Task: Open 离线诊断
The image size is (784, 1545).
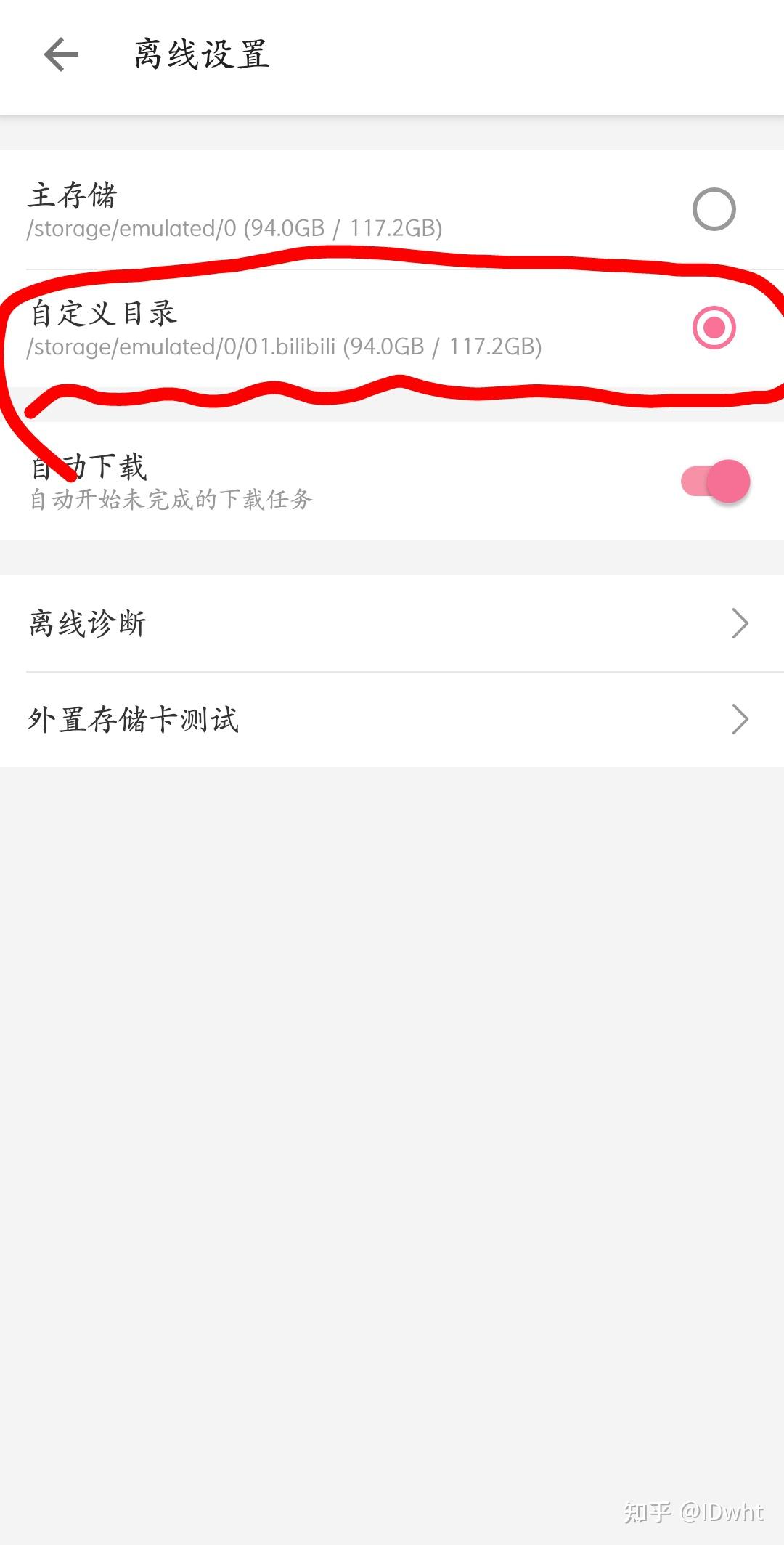Action: (x=392, y=623)
